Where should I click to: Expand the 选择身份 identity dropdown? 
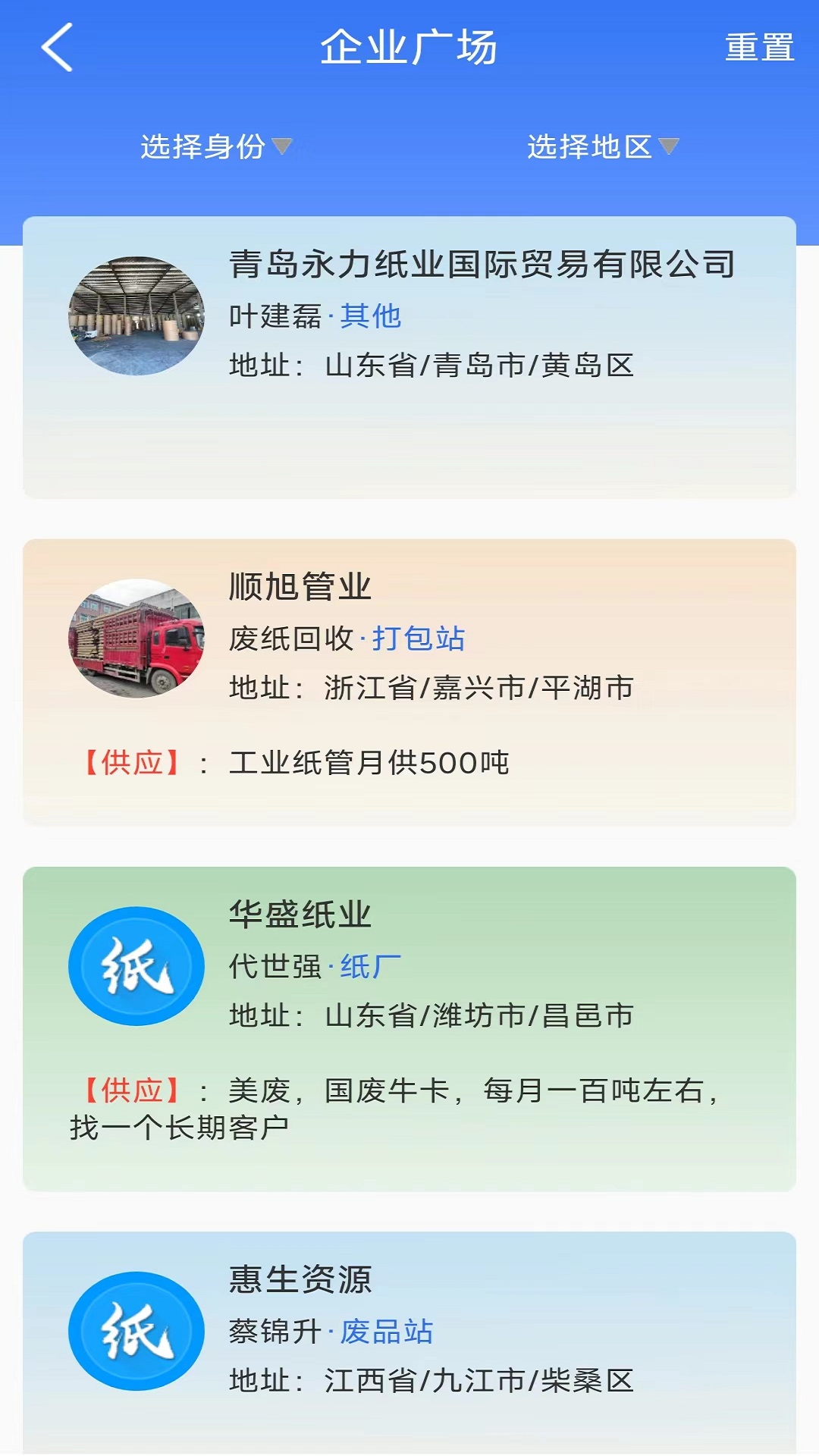(x=215, y=146)
